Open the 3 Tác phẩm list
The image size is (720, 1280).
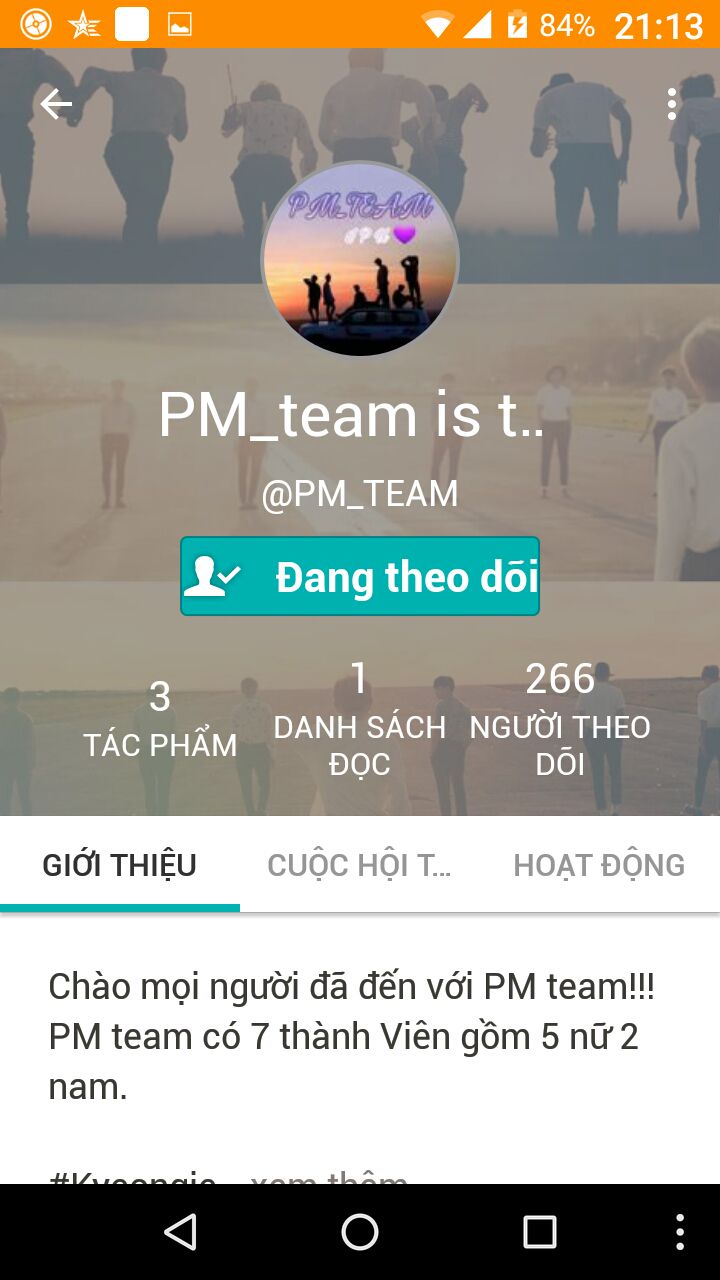click(x=160, y=720)
